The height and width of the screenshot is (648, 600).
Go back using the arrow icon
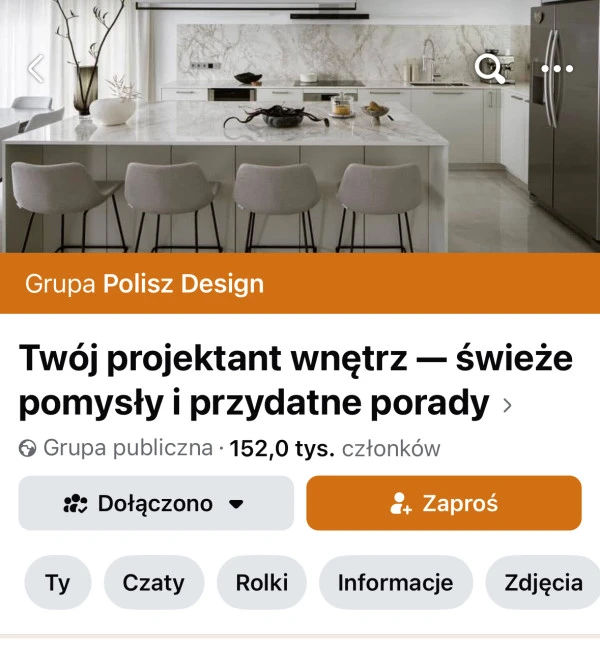pos(36,69)
